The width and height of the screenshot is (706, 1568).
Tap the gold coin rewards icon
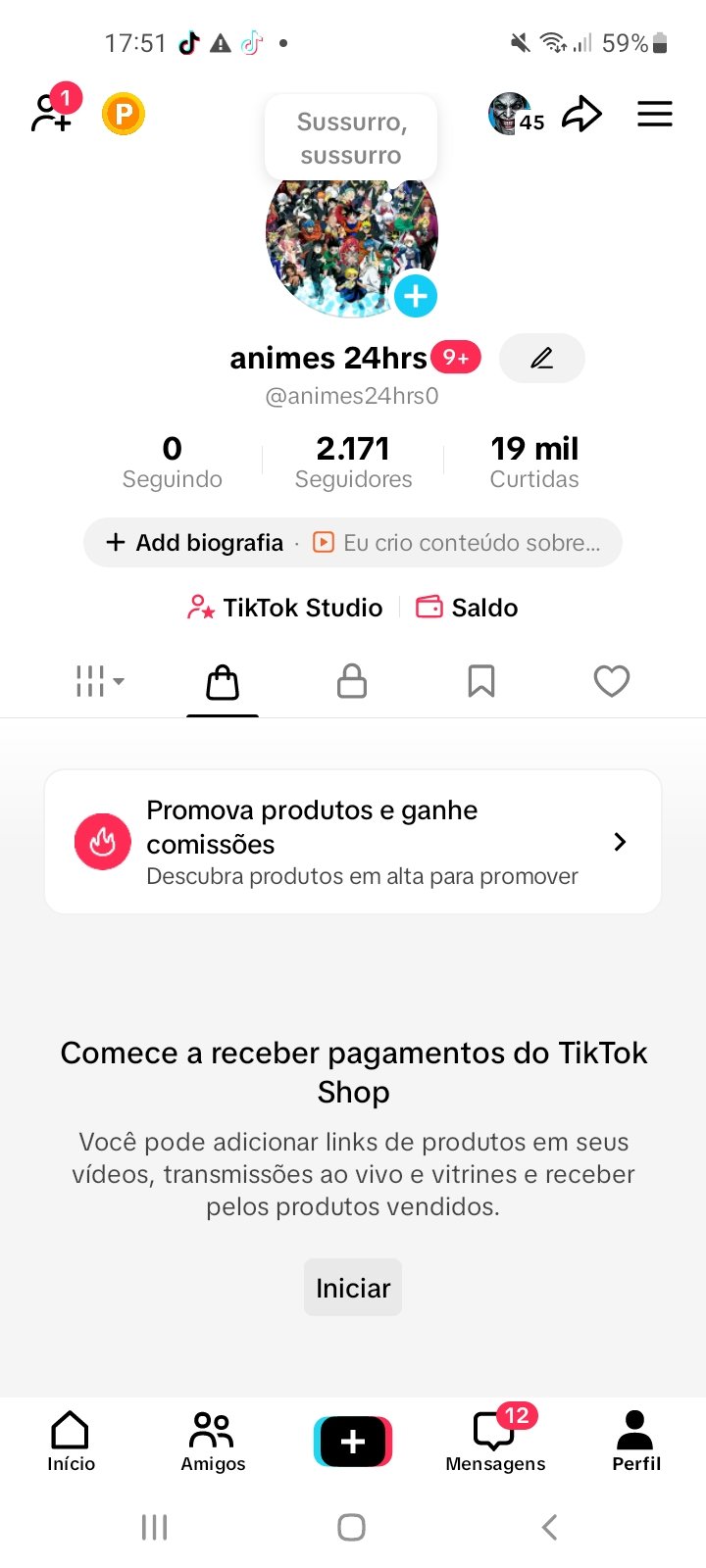pyautogui.click(x=124, y=115)
